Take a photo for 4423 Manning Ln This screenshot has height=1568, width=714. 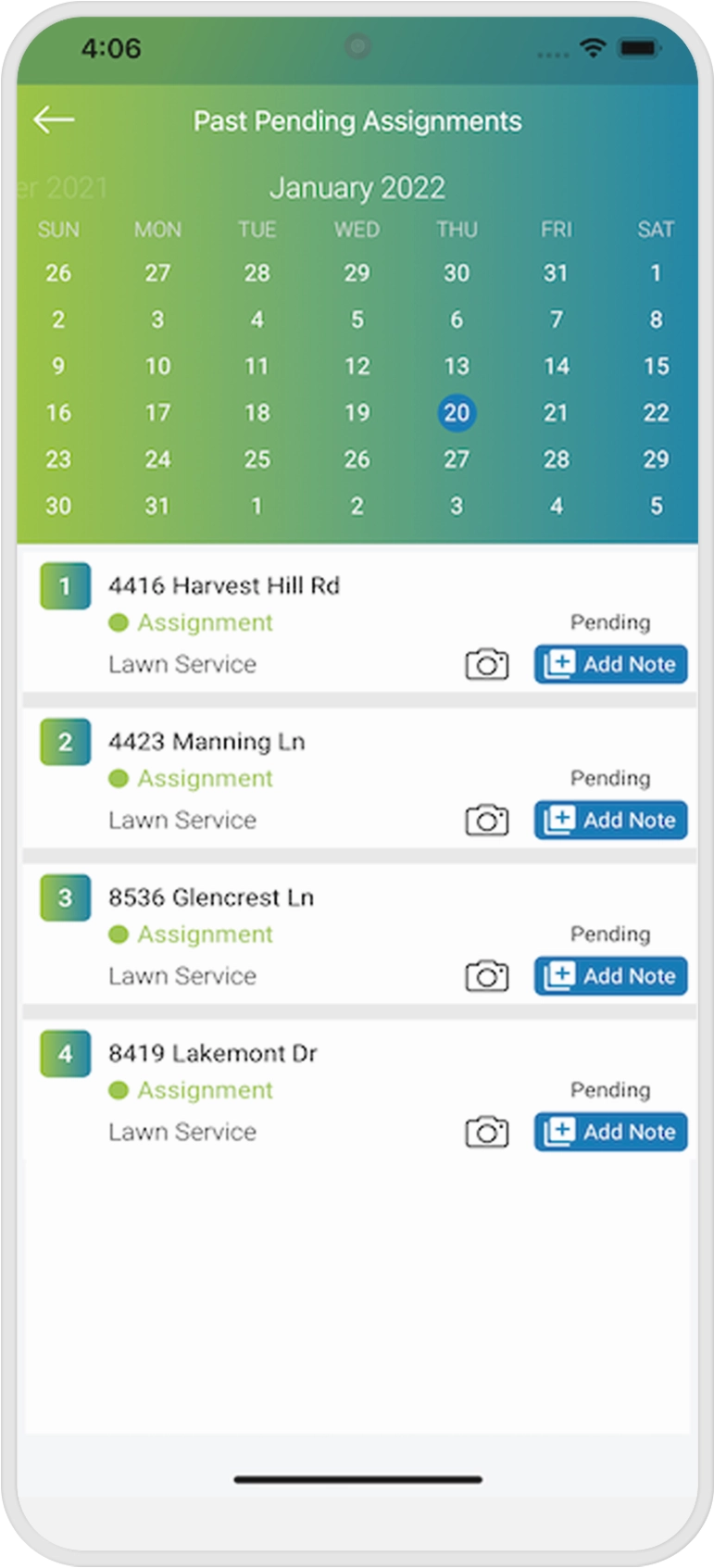click(486, 820)
